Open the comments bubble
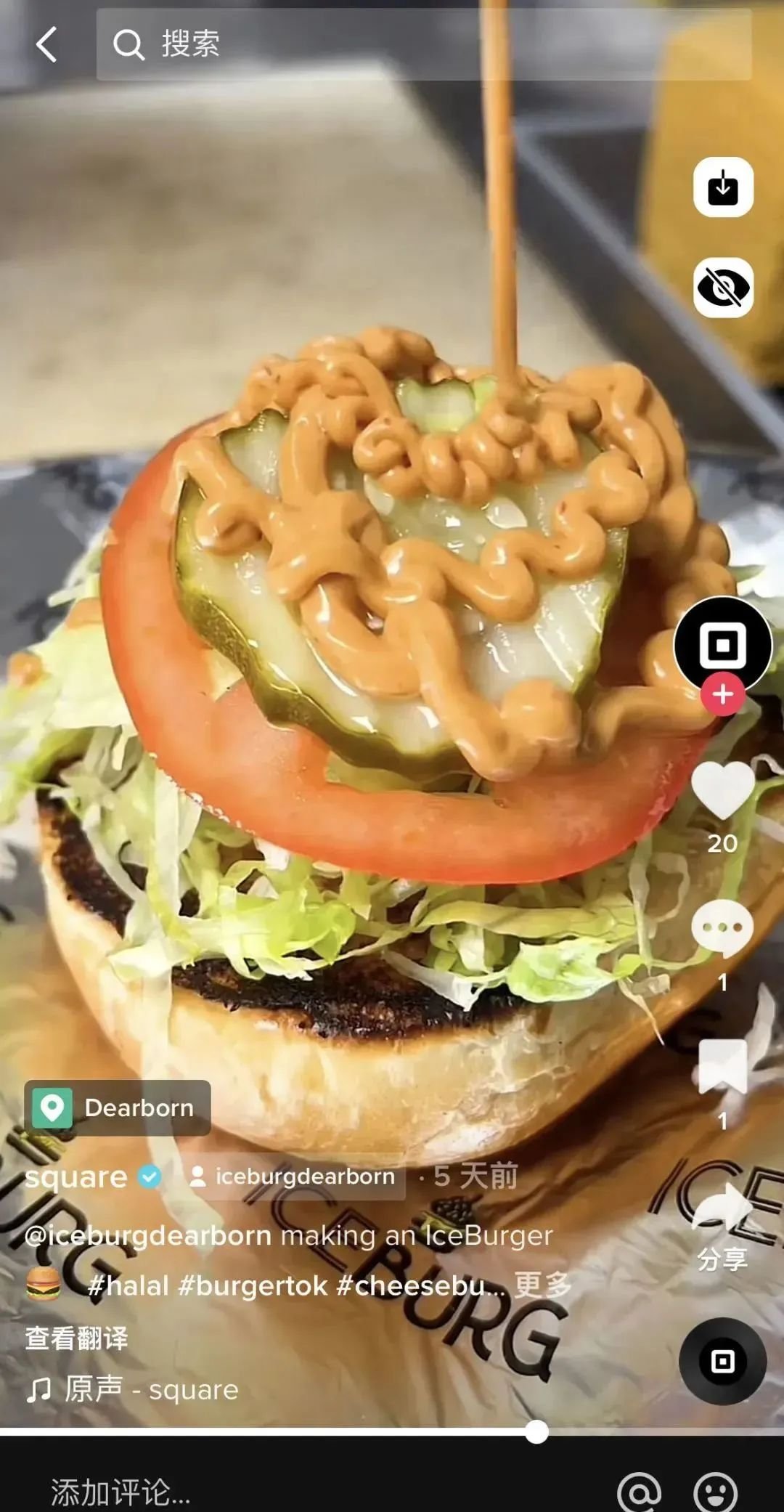This screenshot has height=1512, width=784. pyautogui.click(x=722, y=928)
